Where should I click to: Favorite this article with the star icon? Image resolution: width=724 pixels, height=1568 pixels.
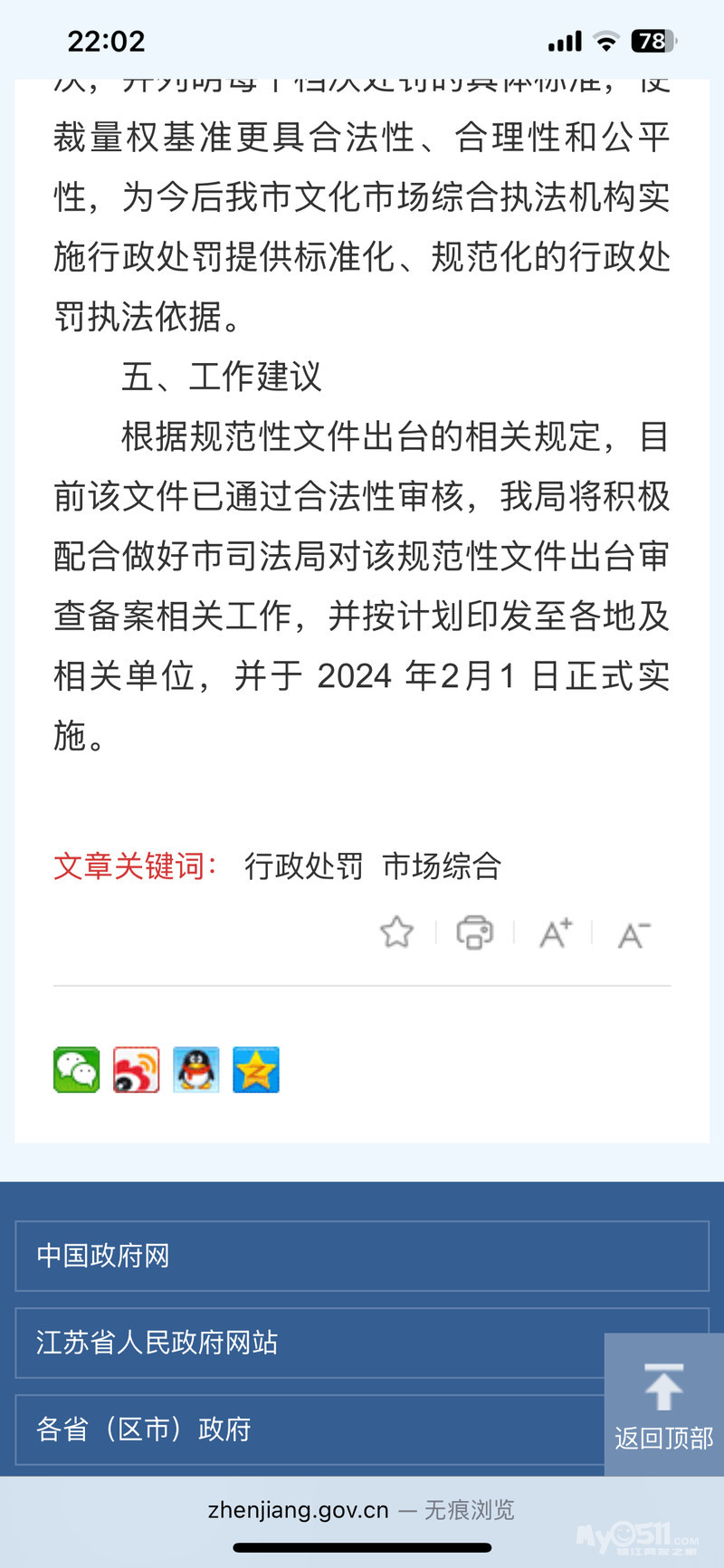coord(396,932)
